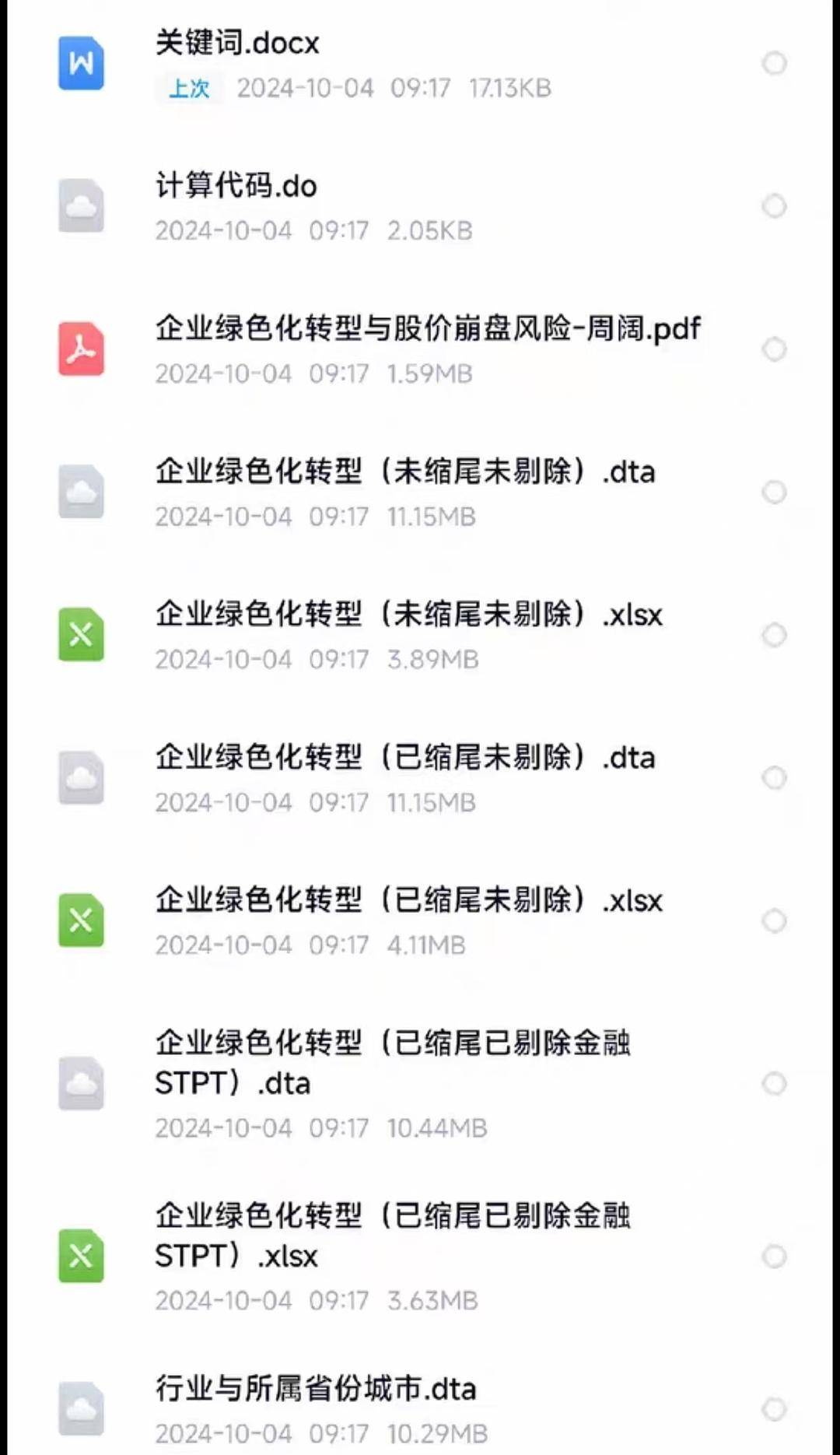Viewport: 840px width, 1455px height.
Task: Tap the 上次 badge under 关键词.docx
Action: pos(188,89)
